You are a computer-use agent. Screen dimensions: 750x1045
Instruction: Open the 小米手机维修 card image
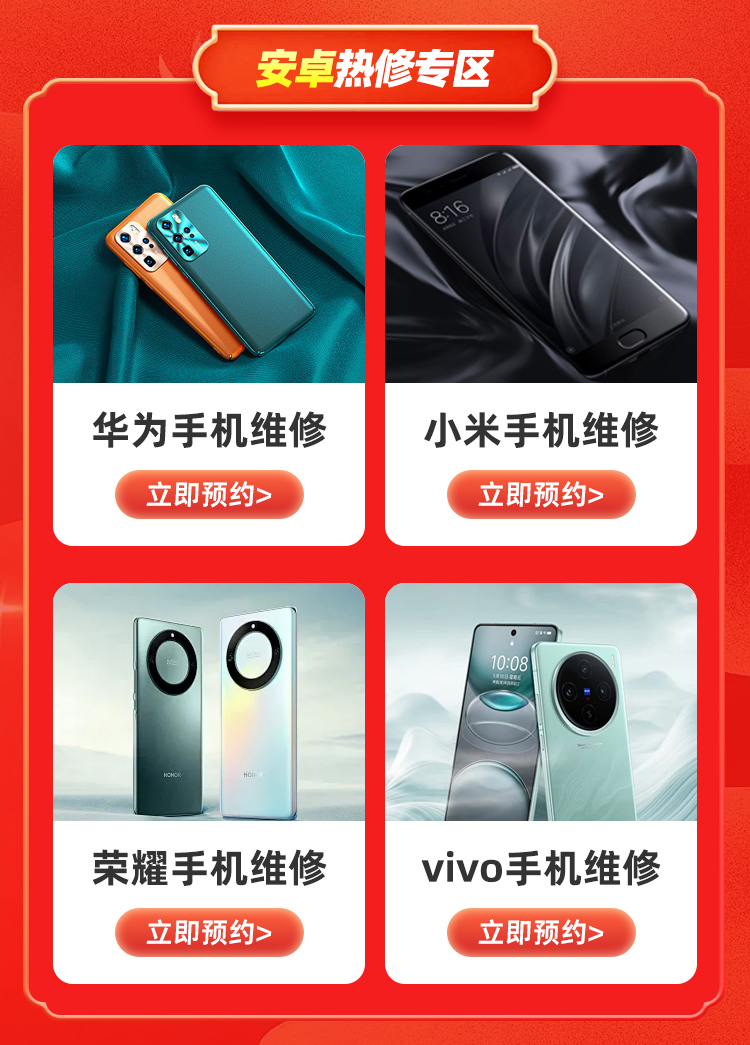[x=541, y=264]
